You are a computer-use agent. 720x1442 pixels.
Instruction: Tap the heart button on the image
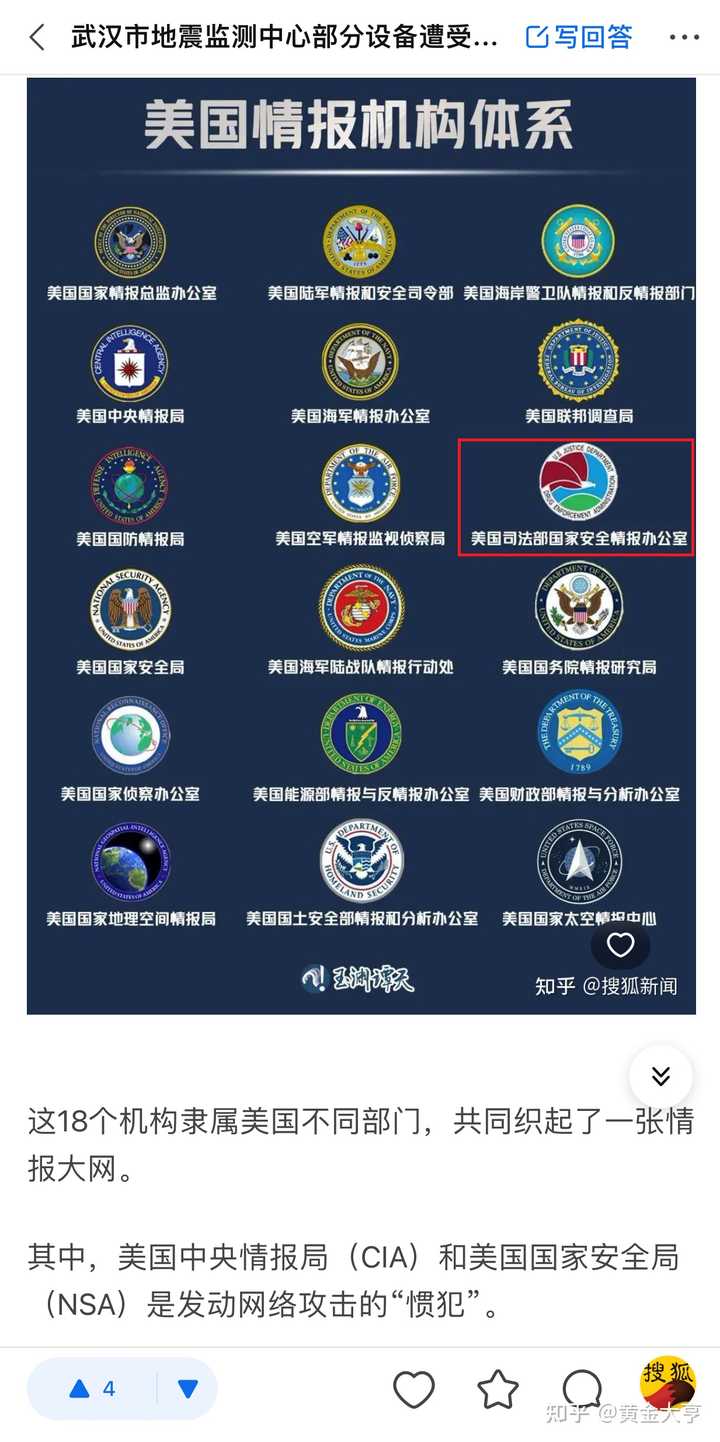click(x=621, y=944)
